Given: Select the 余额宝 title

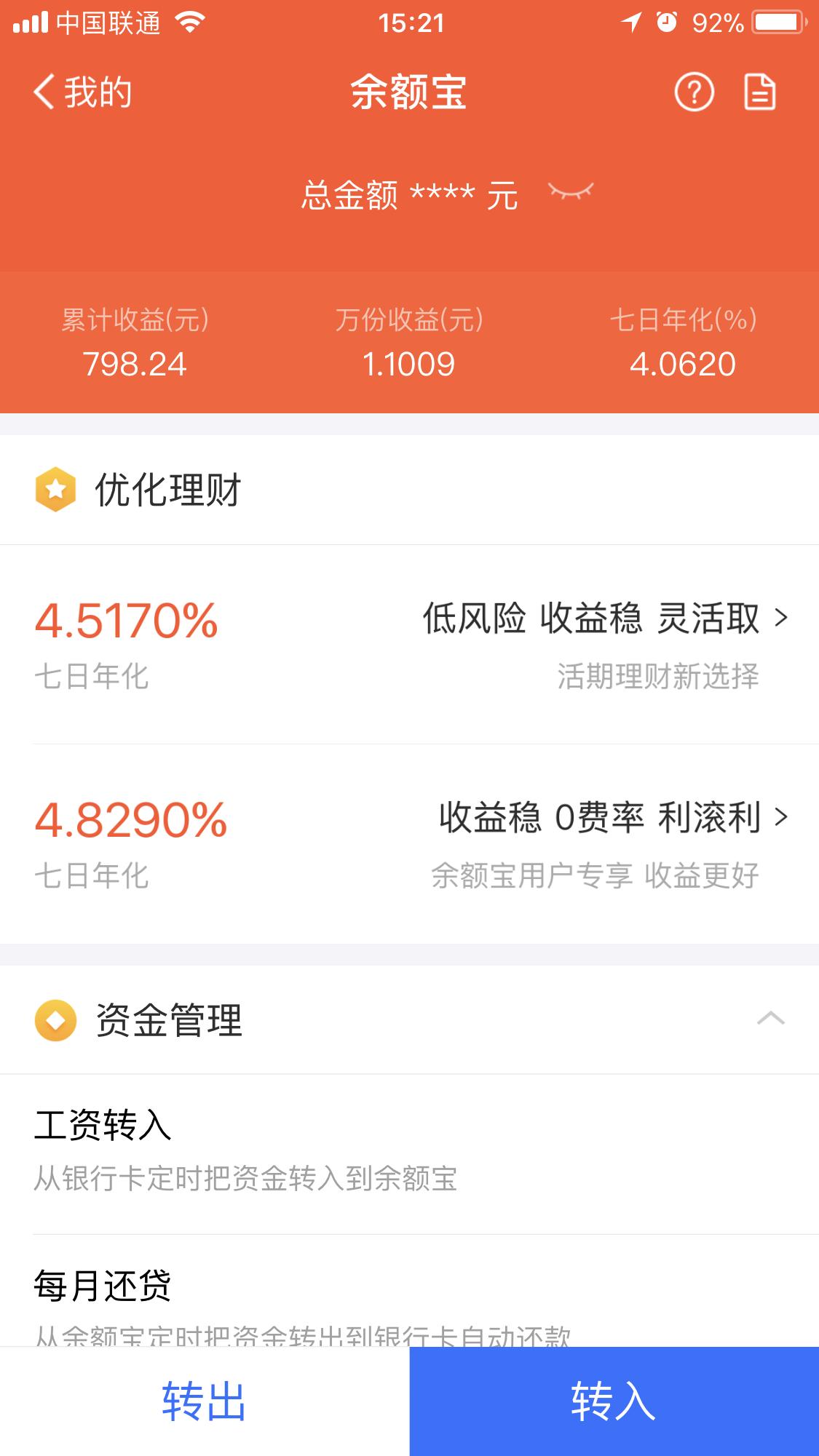Looking at the screenshot, I should pos(409,92).
